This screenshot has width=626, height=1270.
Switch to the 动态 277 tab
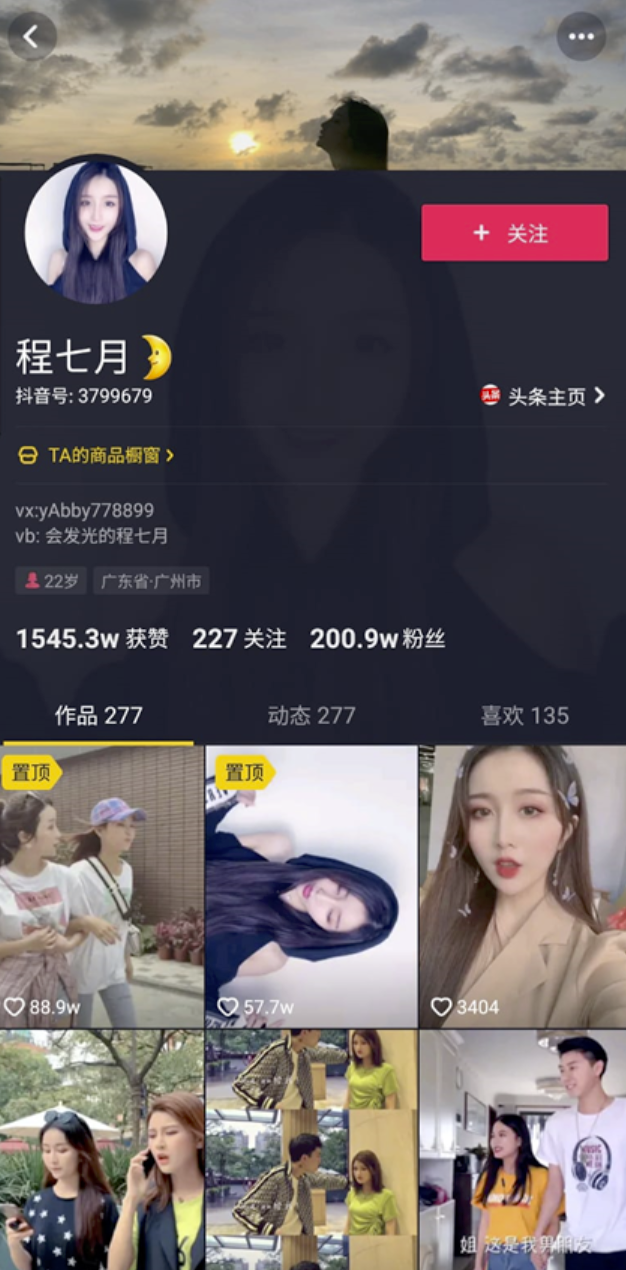coord(311,716)
